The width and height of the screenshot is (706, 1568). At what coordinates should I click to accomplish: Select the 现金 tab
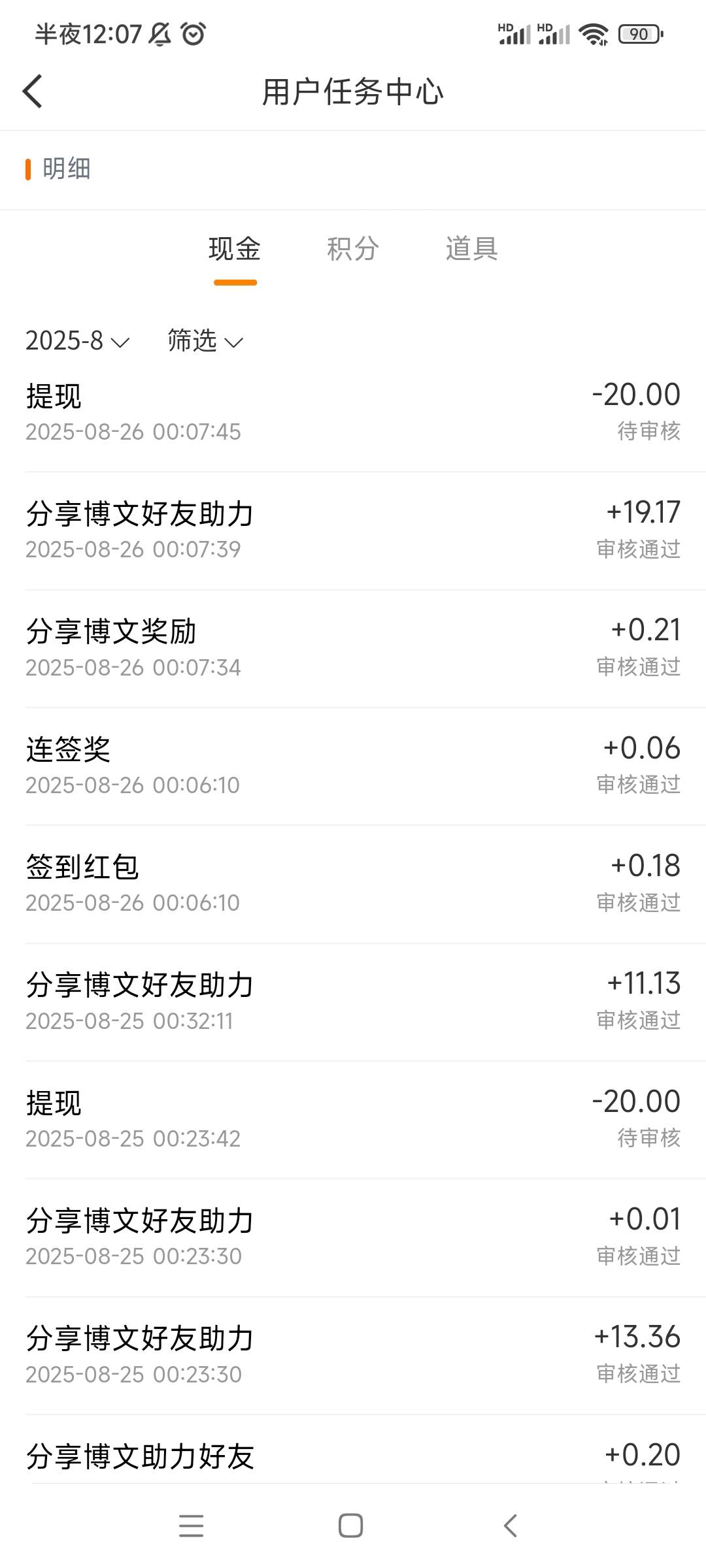(x=235, y=249)
